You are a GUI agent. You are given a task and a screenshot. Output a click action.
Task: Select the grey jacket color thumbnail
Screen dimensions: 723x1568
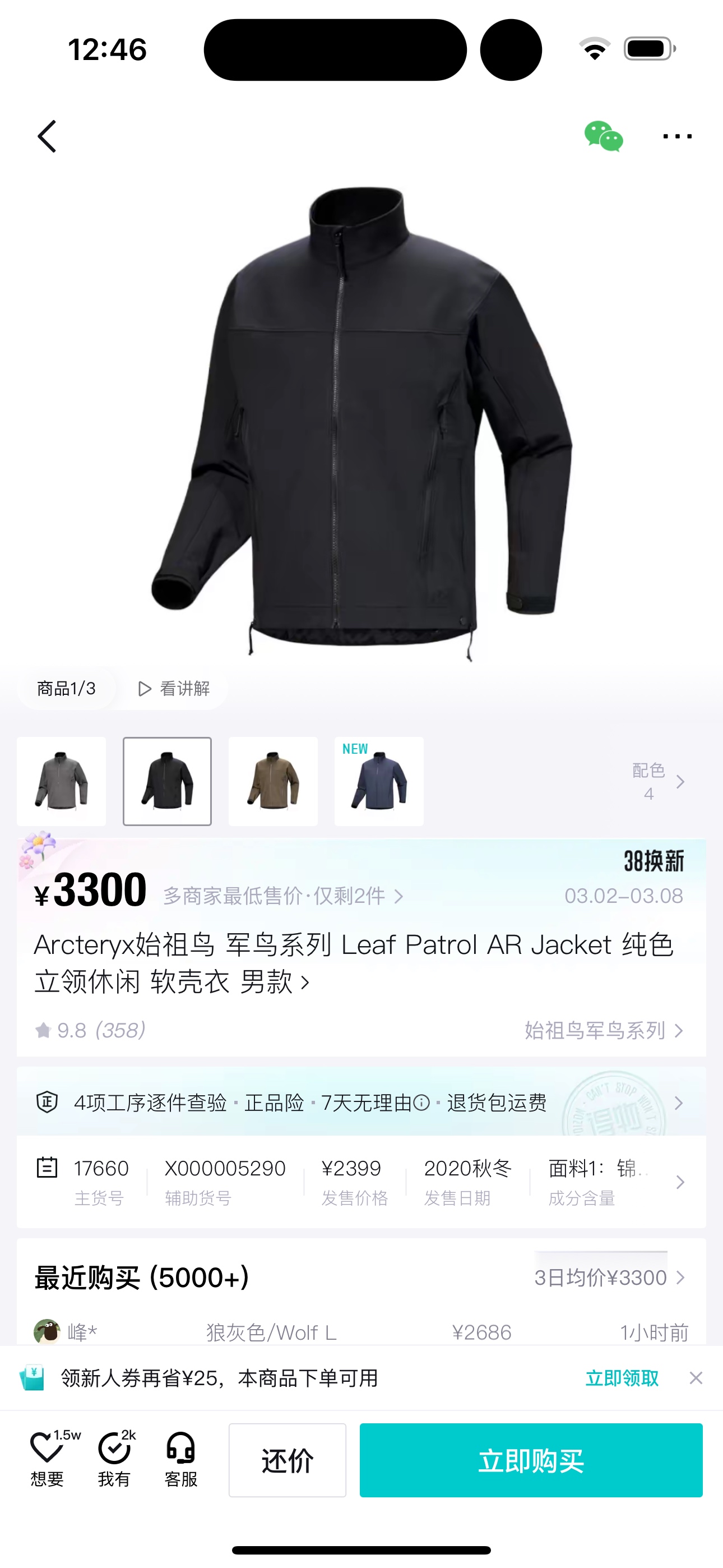click(x=62, y=782)
